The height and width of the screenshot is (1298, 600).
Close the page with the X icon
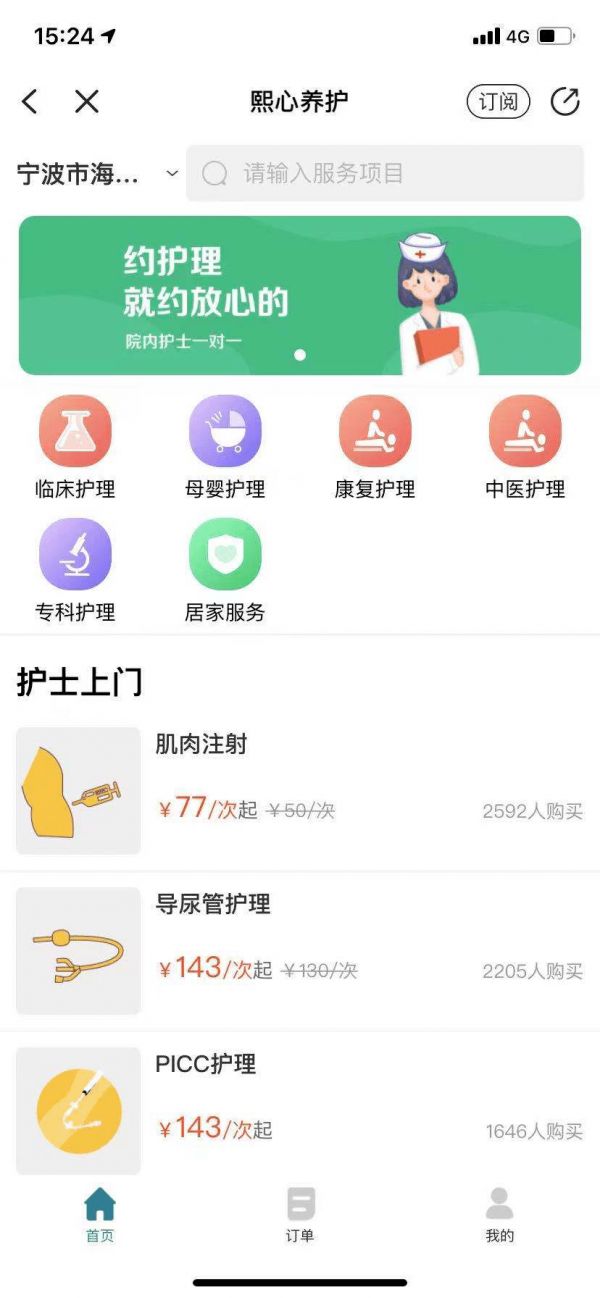tap(87, 101)
